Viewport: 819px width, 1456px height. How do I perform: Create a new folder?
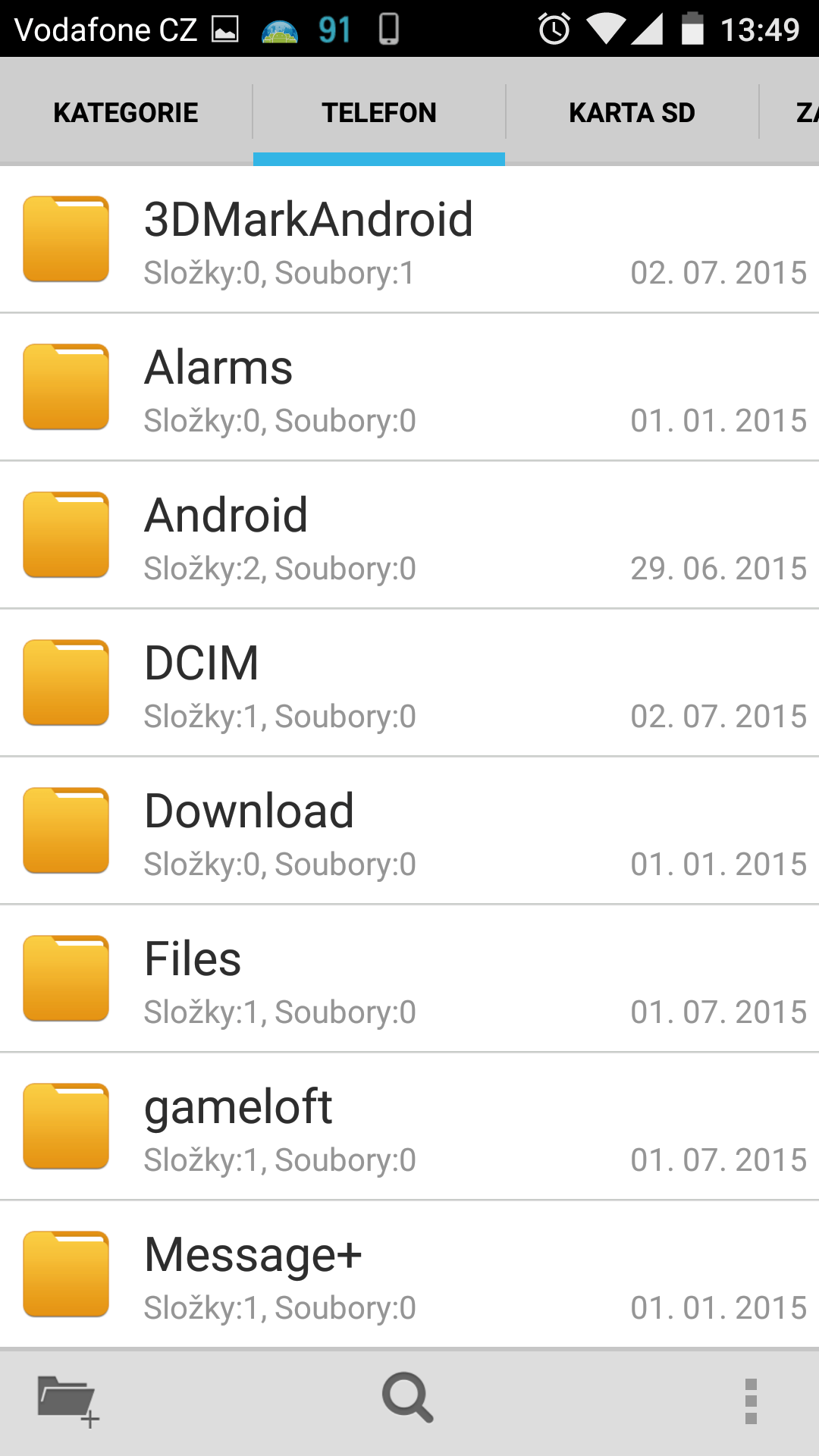click(x=68, y=1401)
